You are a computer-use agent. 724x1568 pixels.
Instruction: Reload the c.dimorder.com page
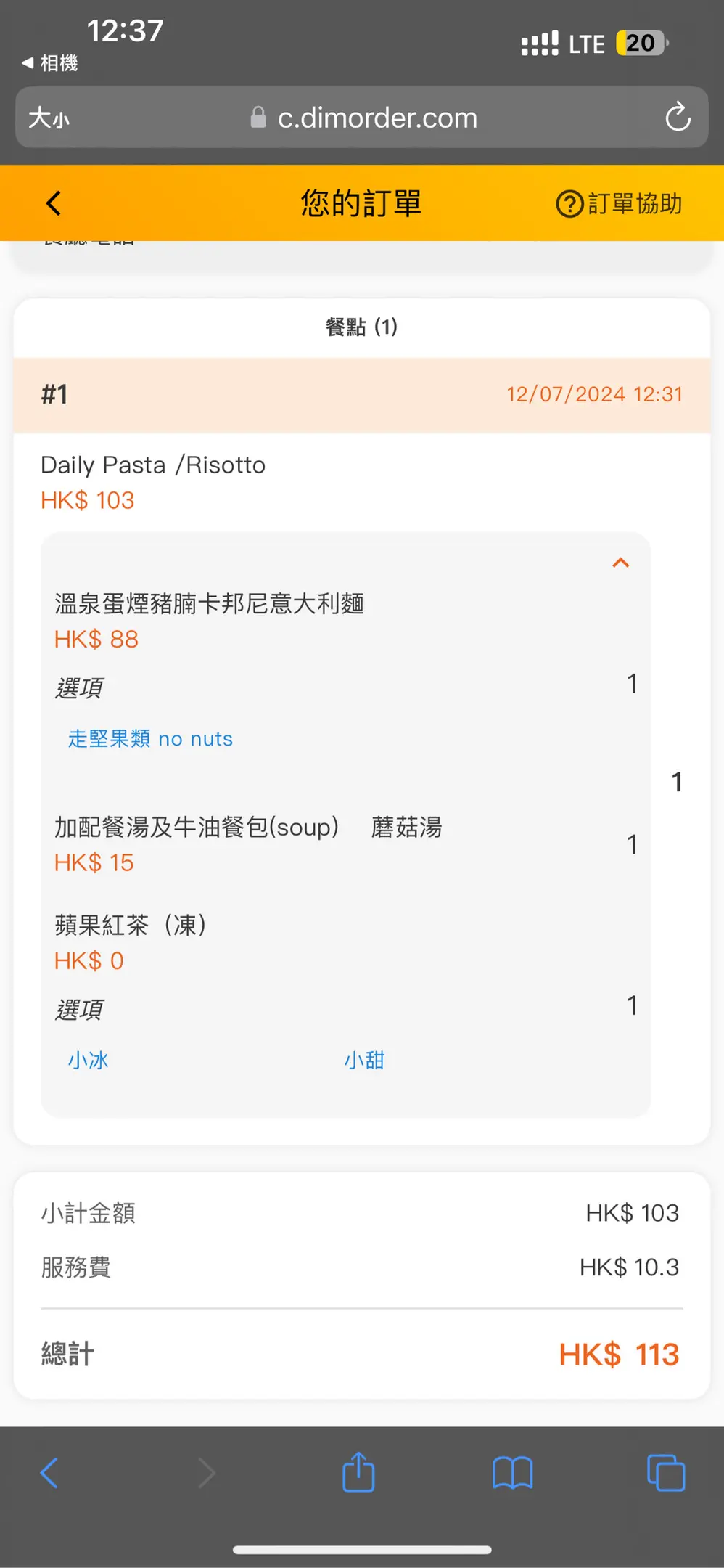tap(678, 118)
